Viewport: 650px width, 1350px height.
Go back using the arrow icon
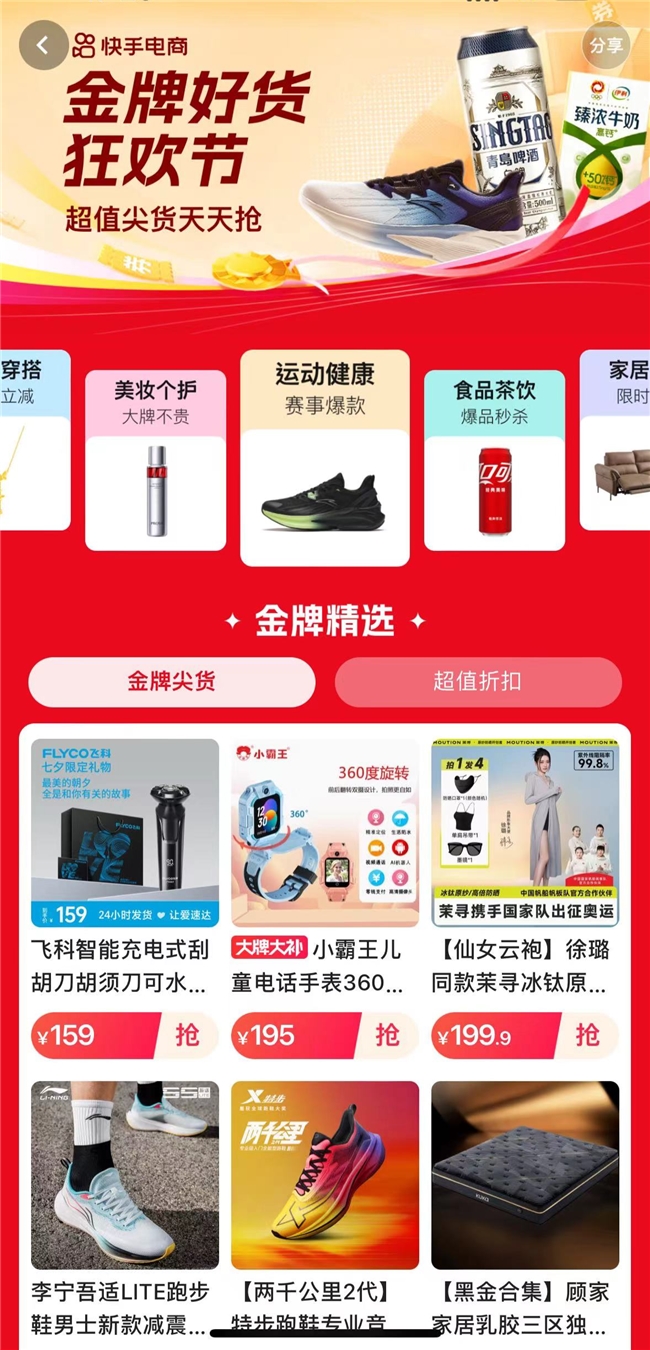43,46
